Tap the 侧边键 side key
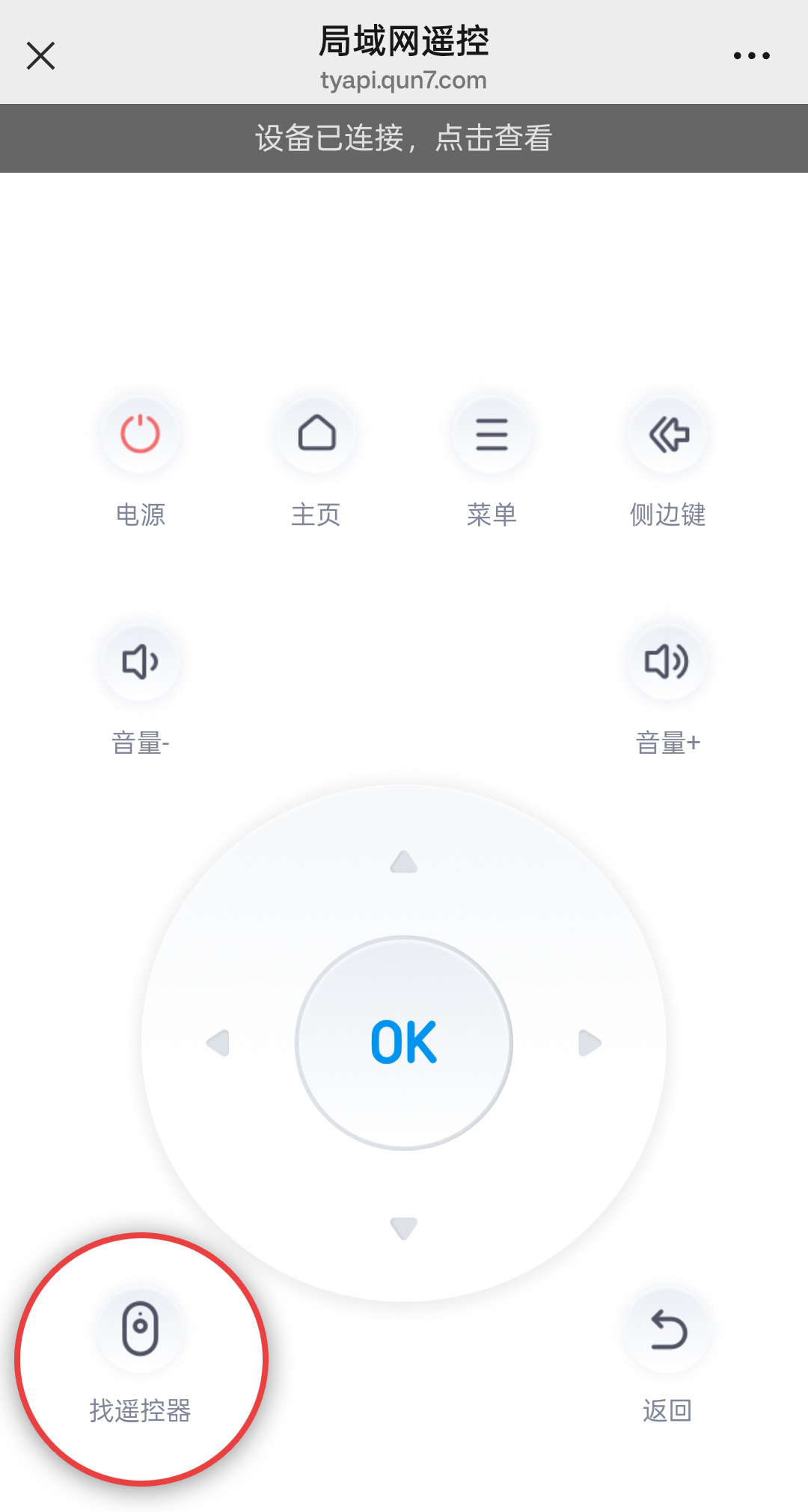The image size is (808, 1512). pos(668,434)
